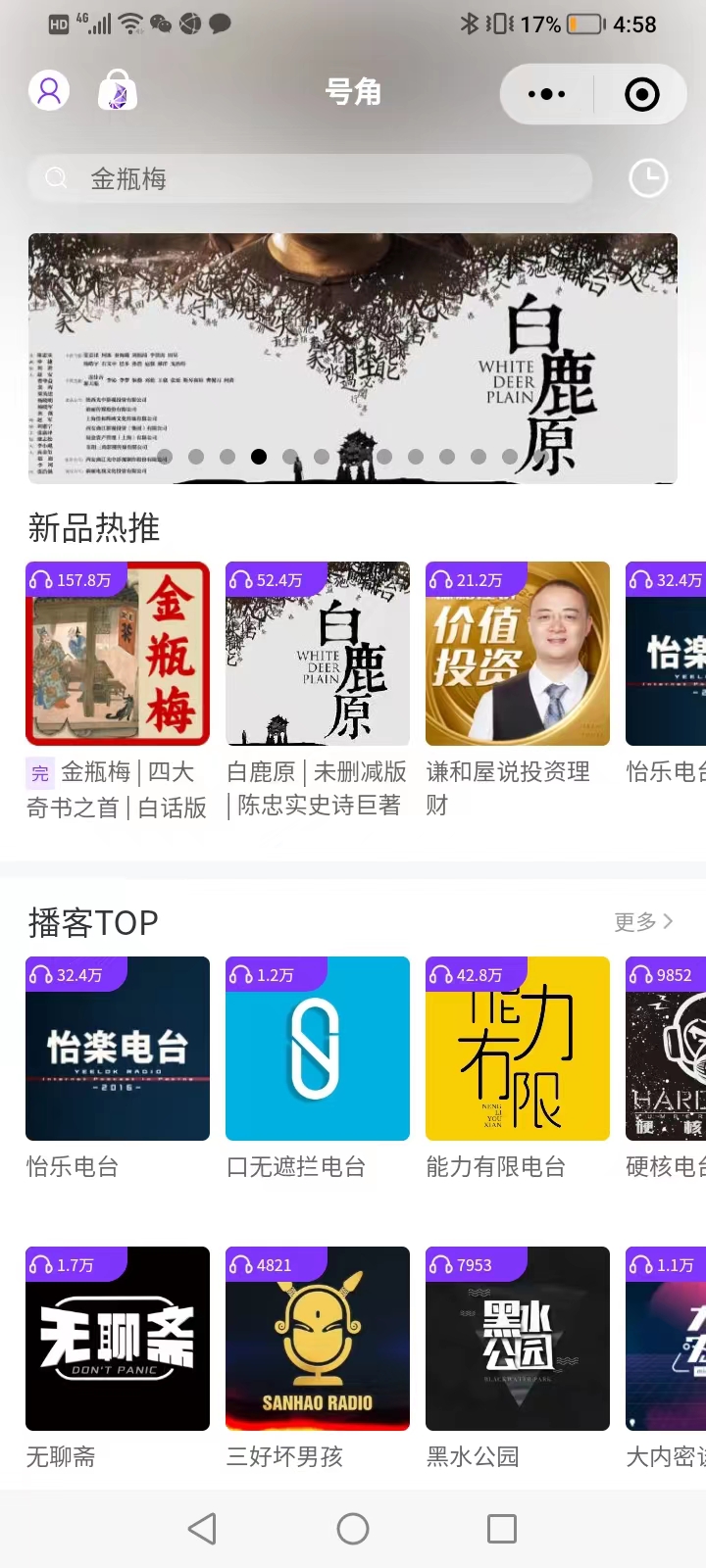This screenshot has height=1568, width=706.
Task: Open 口无遮拦电台 podcast
Action: 318,1049
